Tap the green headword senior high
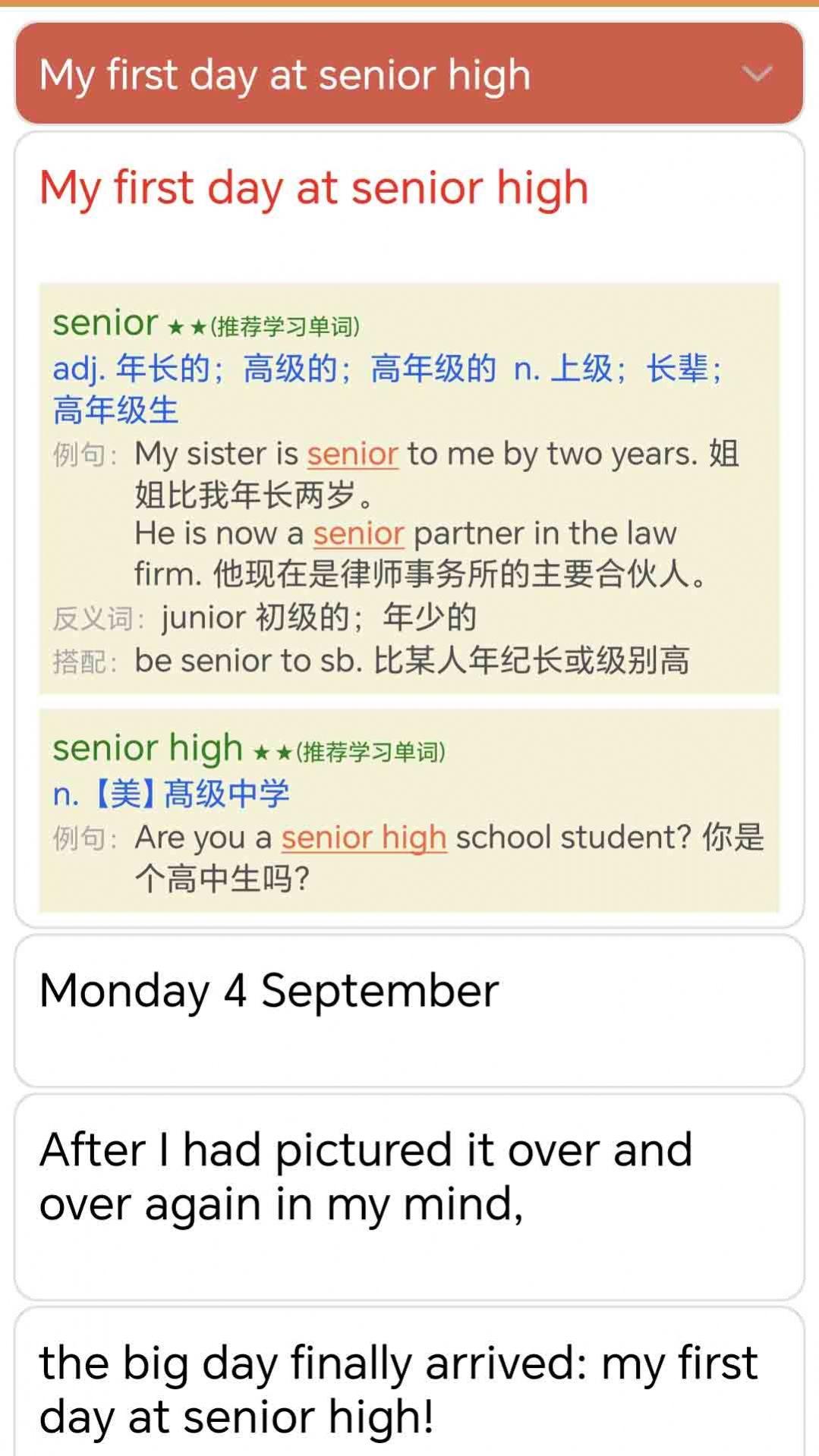Image resolution: width=819 pixels, height=1456 pixels. [x=147, y=747]
